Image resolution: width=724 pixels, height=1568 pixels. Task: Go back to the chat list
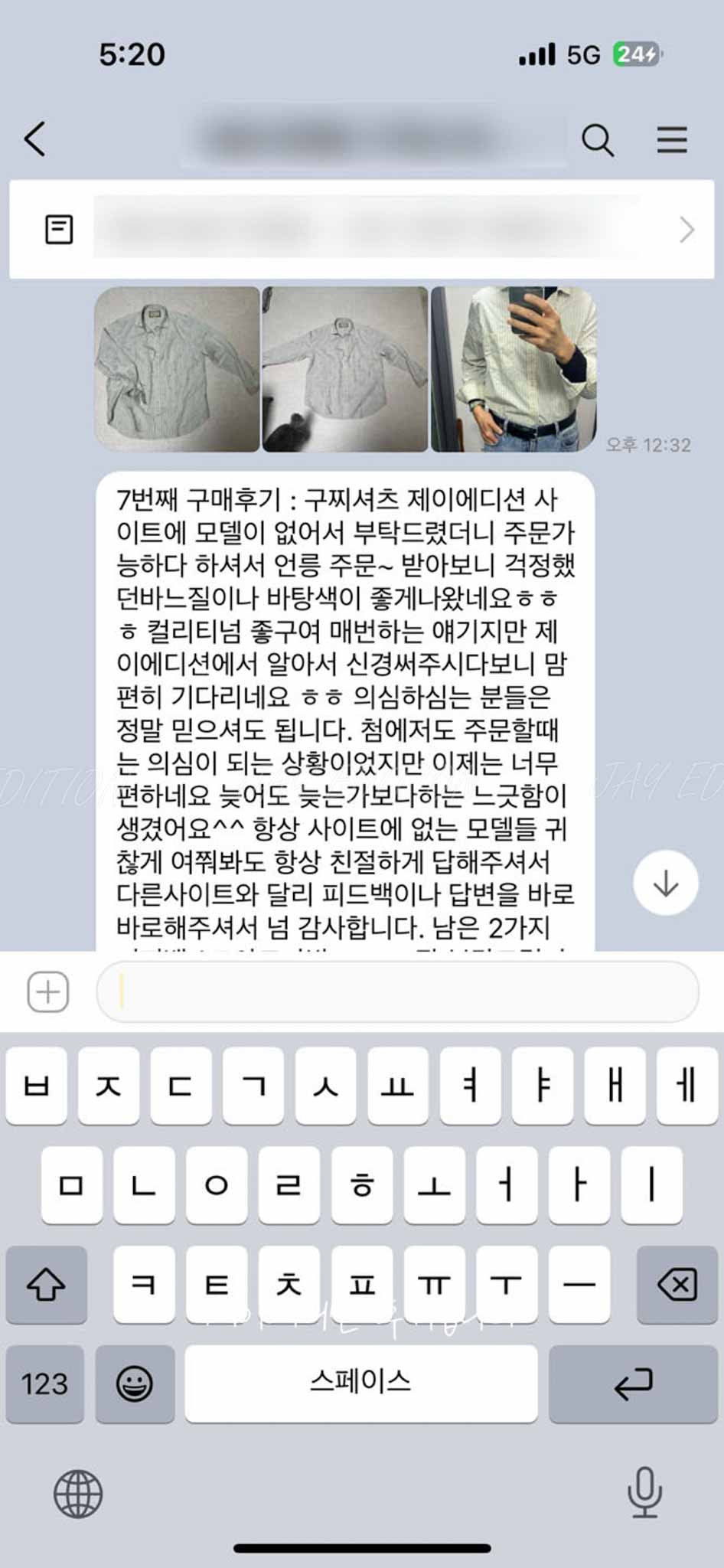pos(35,139)
